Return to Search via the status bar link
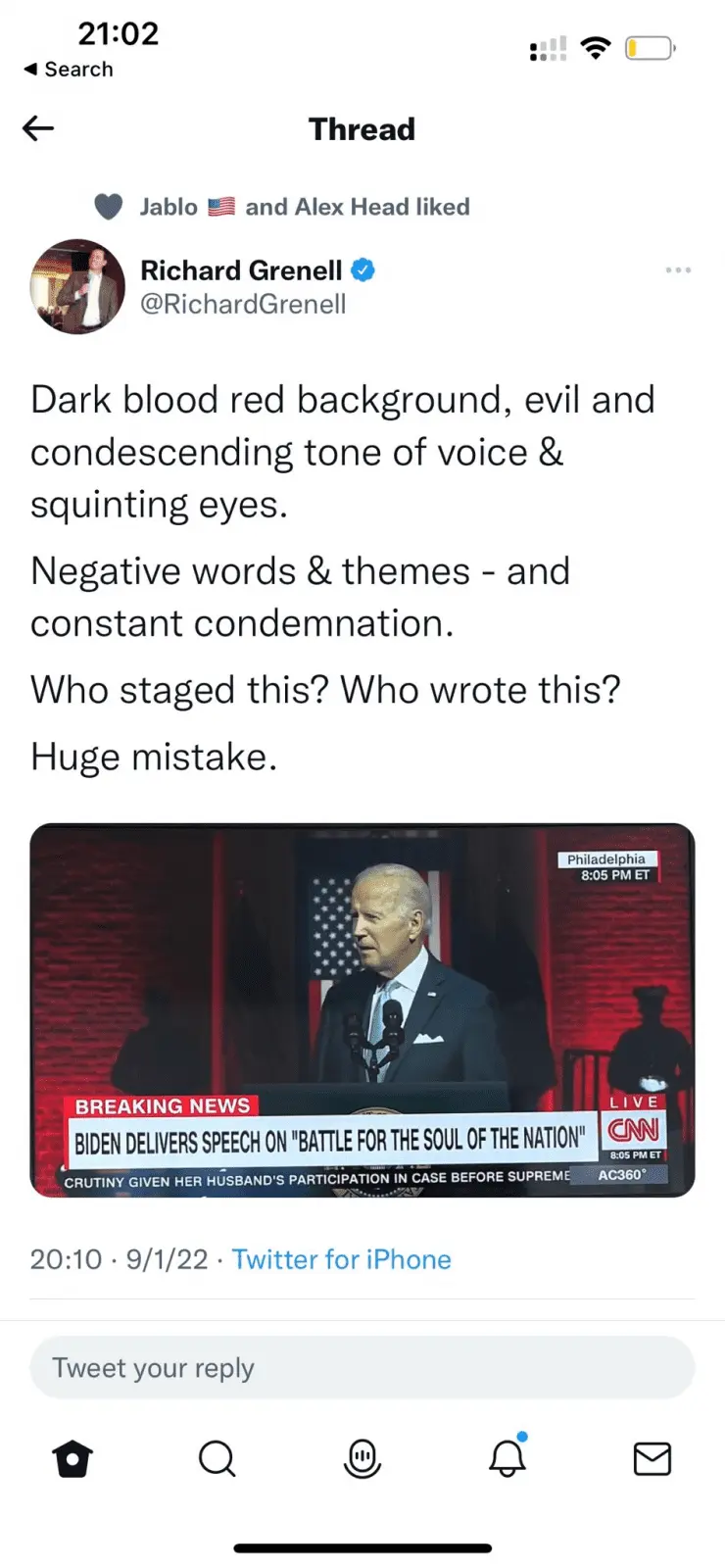 tap(69, 70)
